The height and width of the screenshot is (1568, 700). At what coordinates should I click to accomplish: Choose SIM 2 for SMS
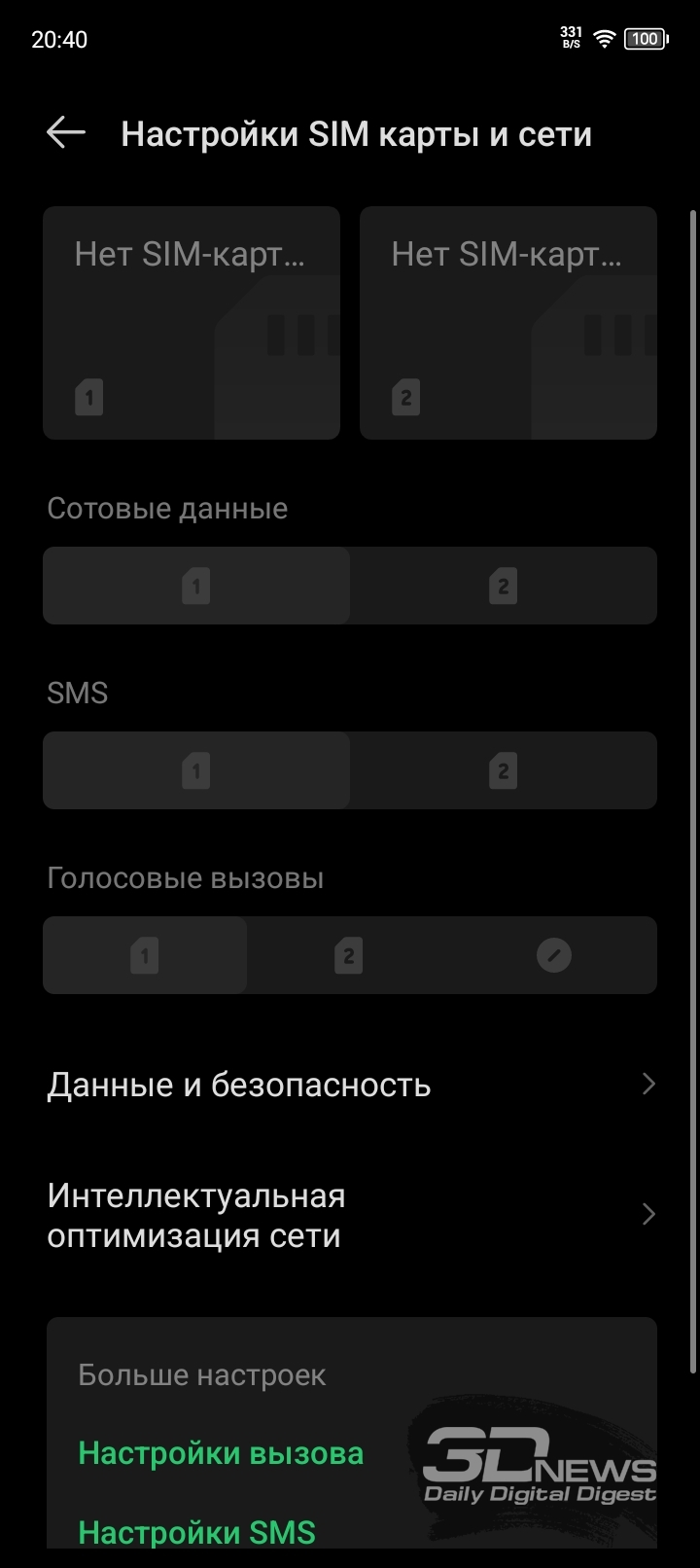pos(504,770)
